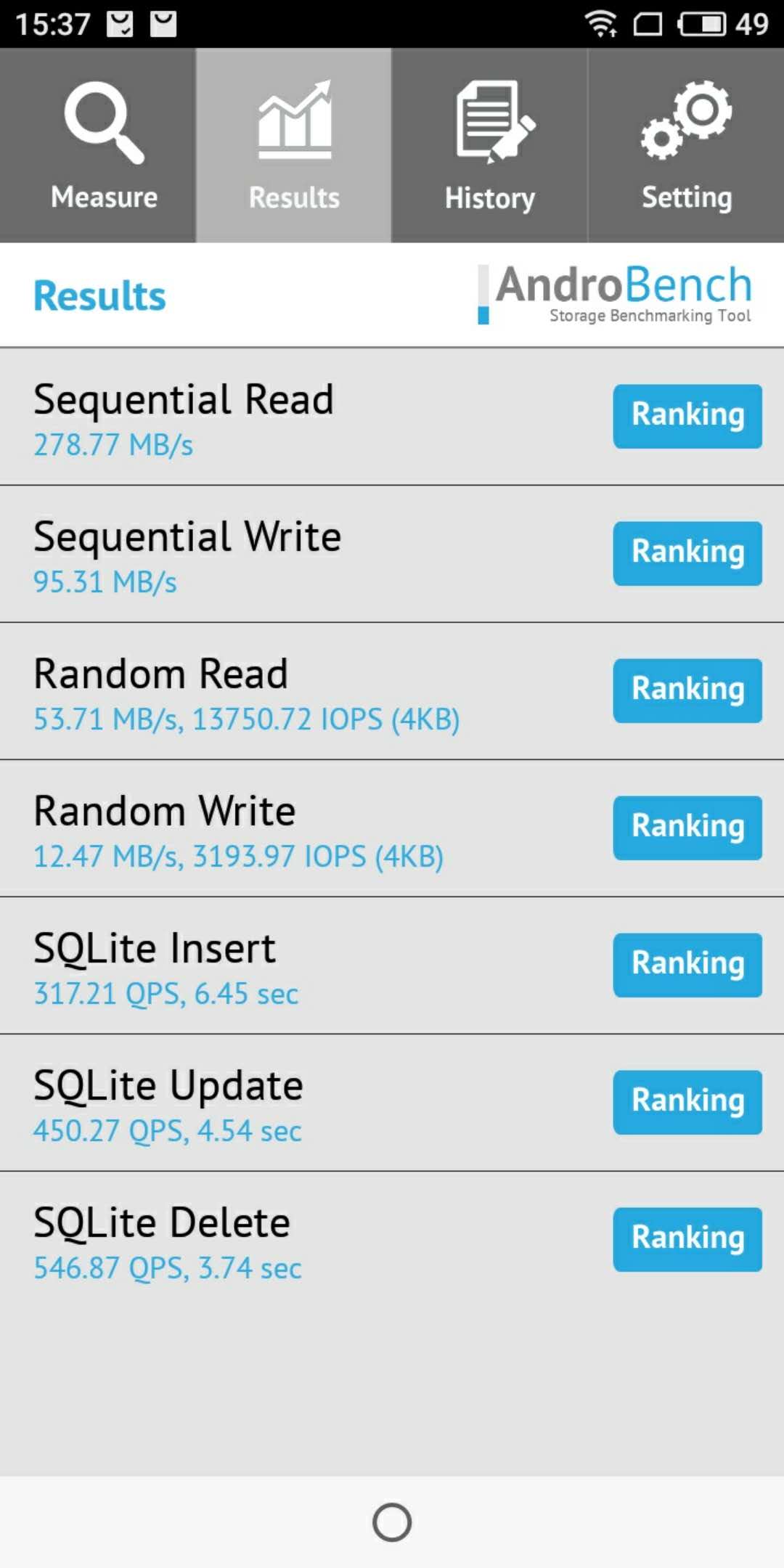View ranking for Sequential Read
Screen dimensions: 784x1568
tap(687, 416)
